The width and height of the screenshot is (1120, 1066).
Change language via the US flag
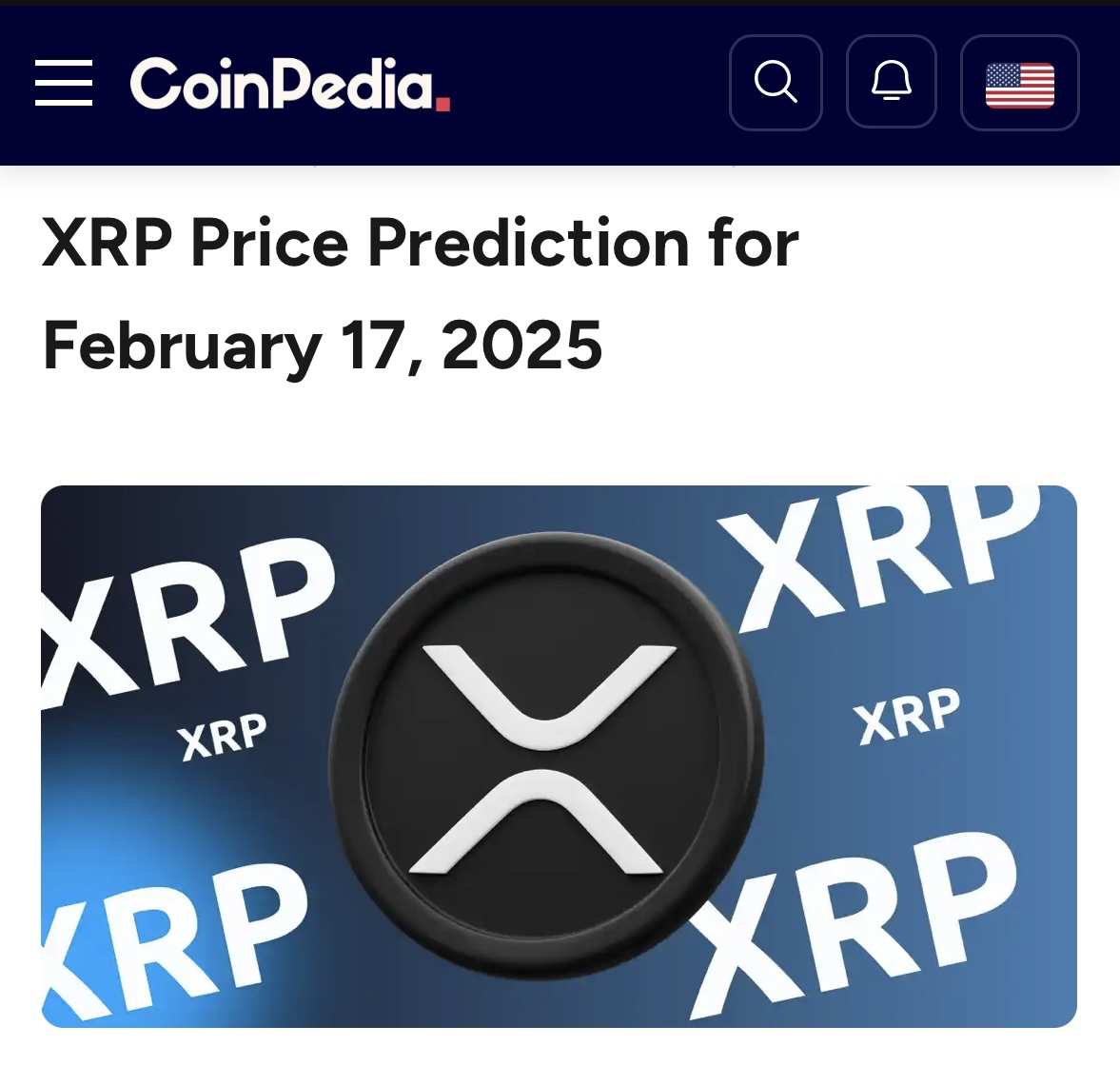(x=1020, y=84)
